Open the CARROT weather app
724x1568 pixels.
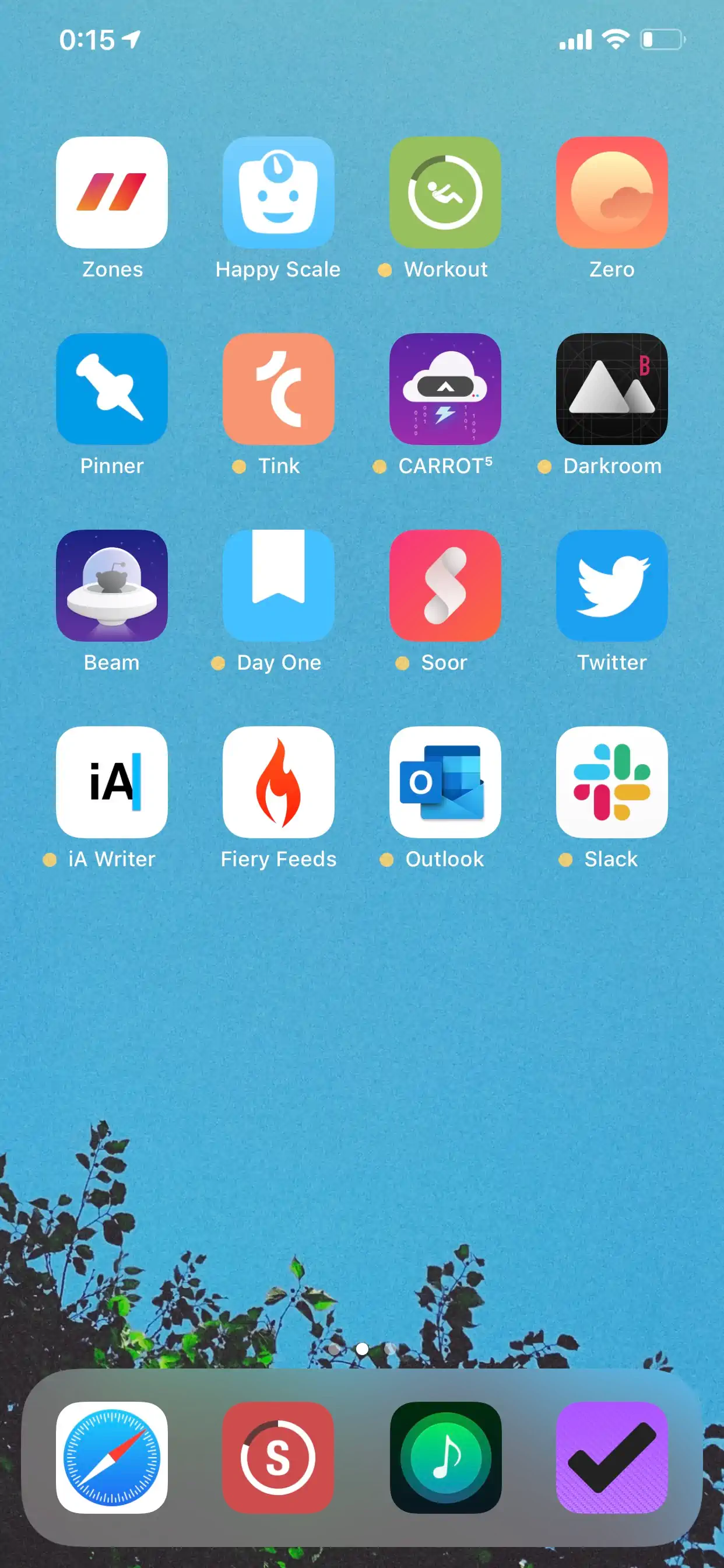[x=445, y=389]
